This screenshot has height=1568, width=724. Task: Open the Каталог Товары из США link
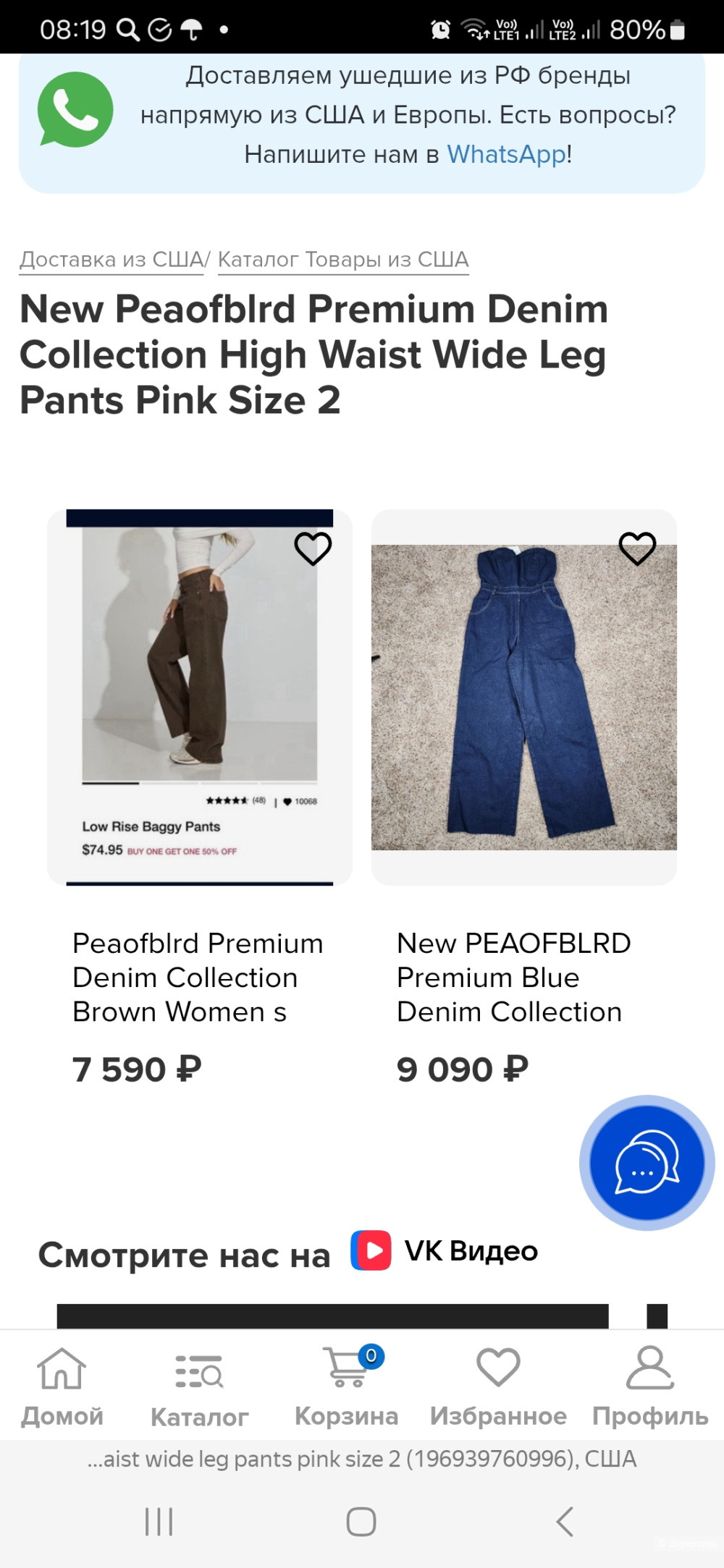342,259
